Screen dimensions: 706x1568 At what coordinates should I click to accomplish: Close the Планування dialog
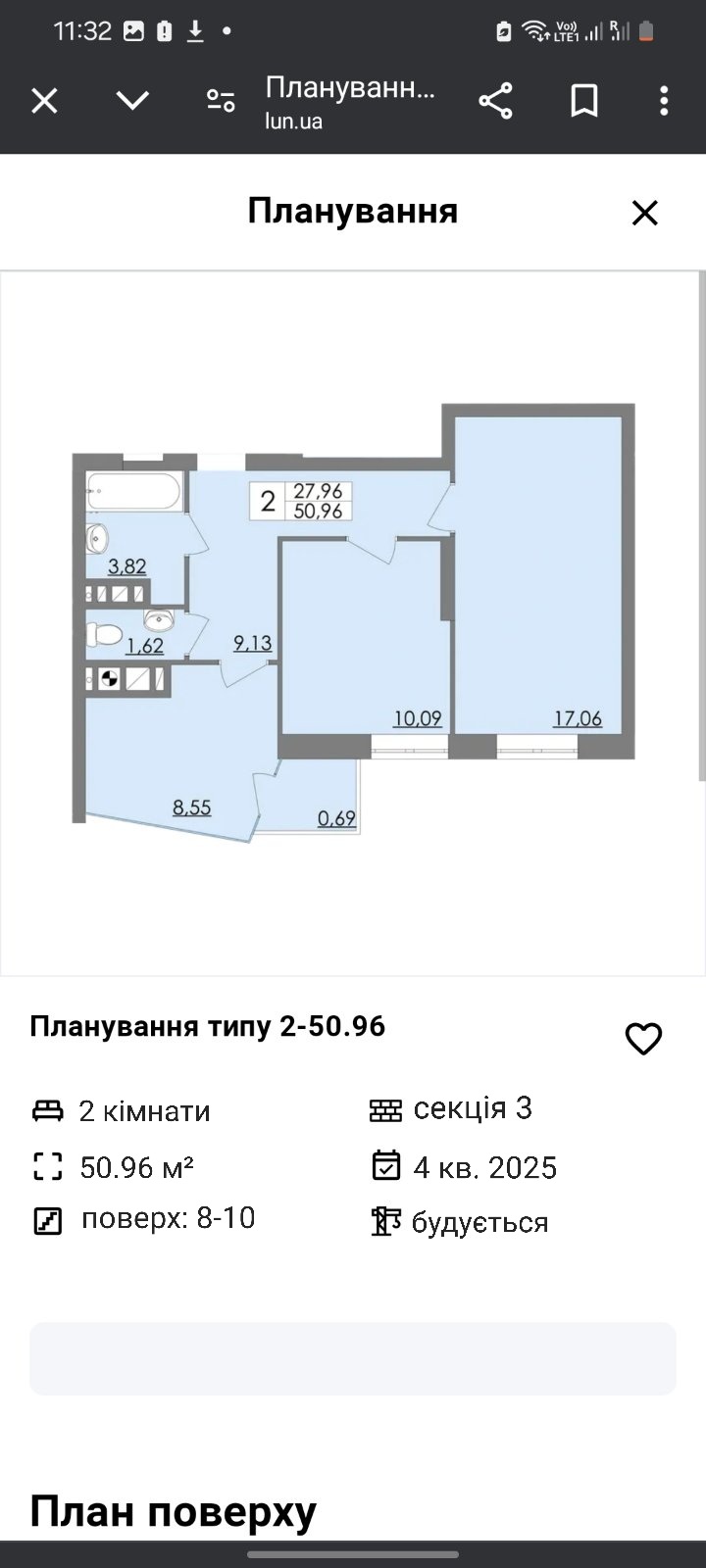tap(644, 213)
